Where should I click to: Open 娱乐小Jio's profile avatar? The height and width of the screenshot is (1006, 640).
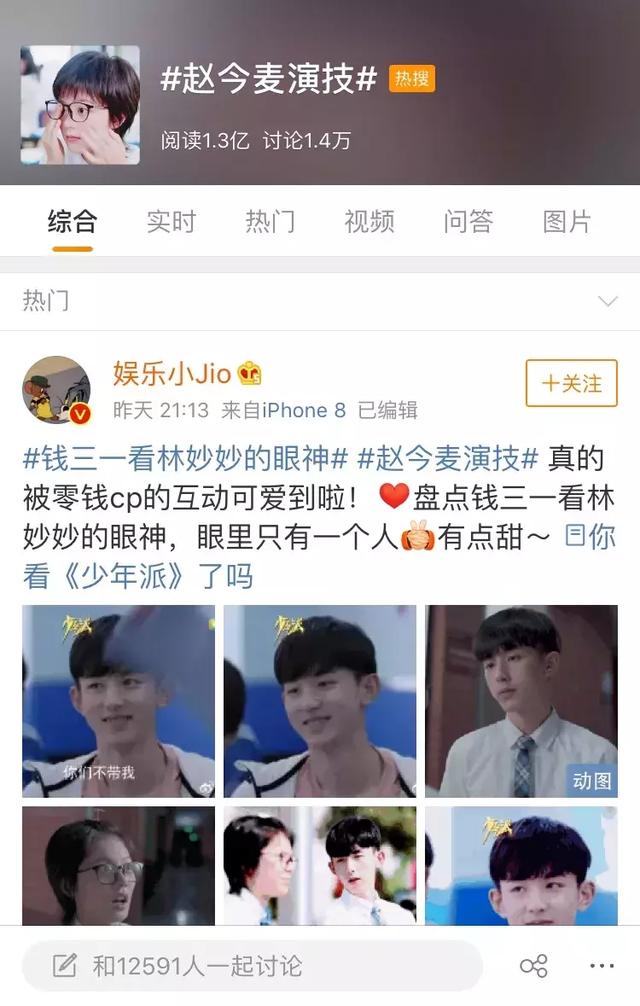(x=57, y=390)
